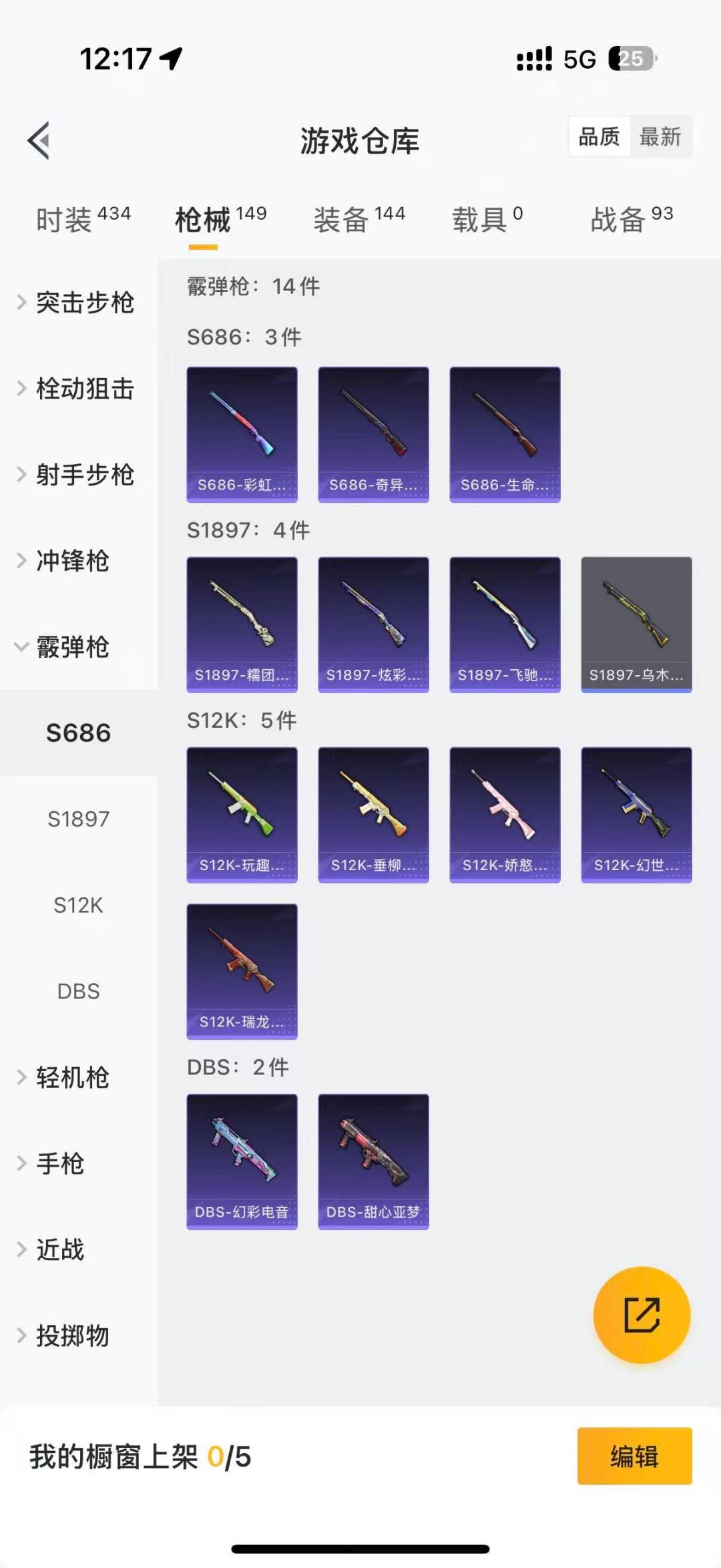The width and height of the screenshot is (721, 1568).
Task: Tap the orange share floating button
Action: click(x=642, y=1315)
